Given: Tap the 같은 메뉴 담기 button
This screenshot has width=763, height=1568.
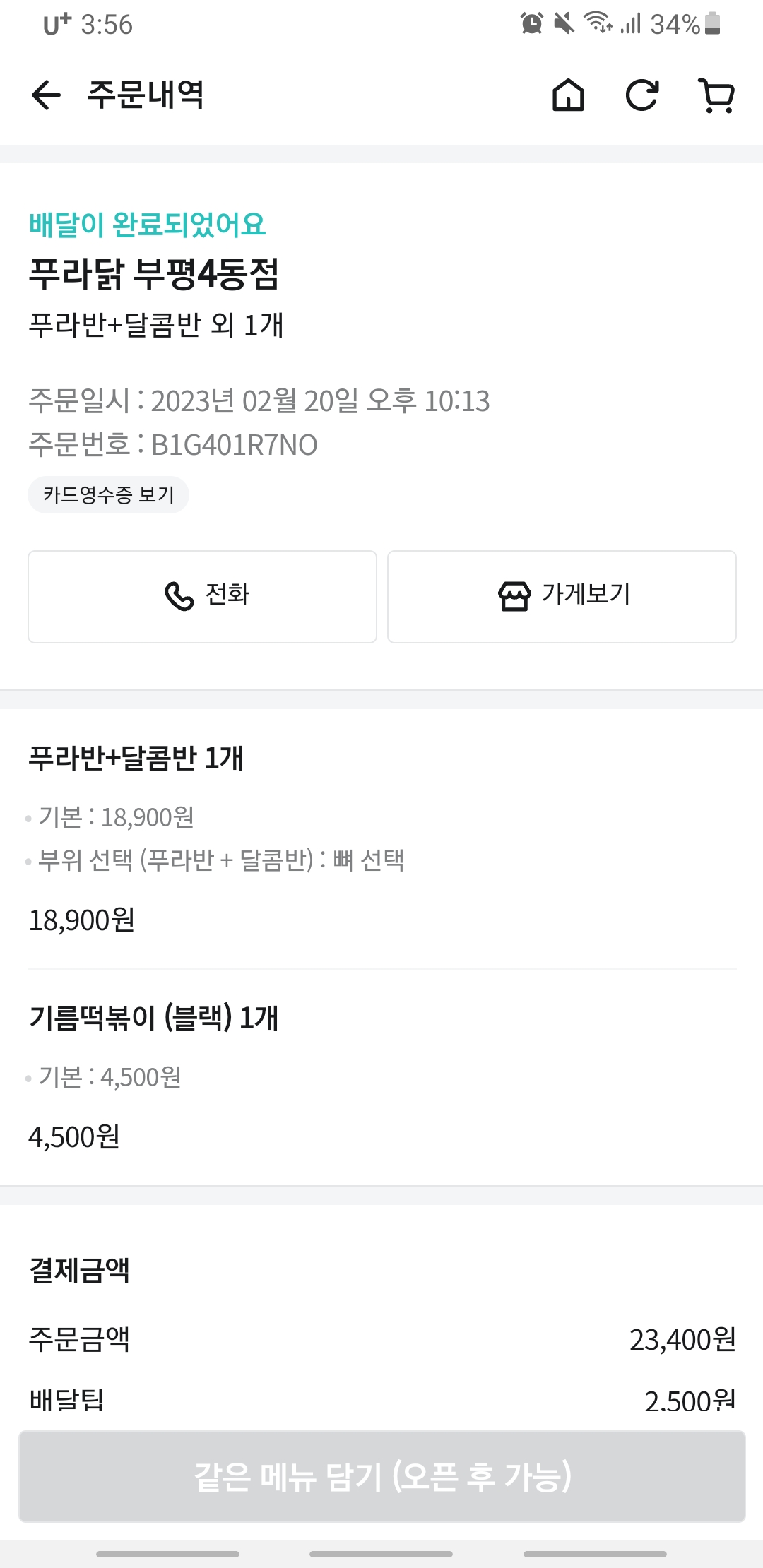Looking at the screenshot, I should (x=381, y=1476).
